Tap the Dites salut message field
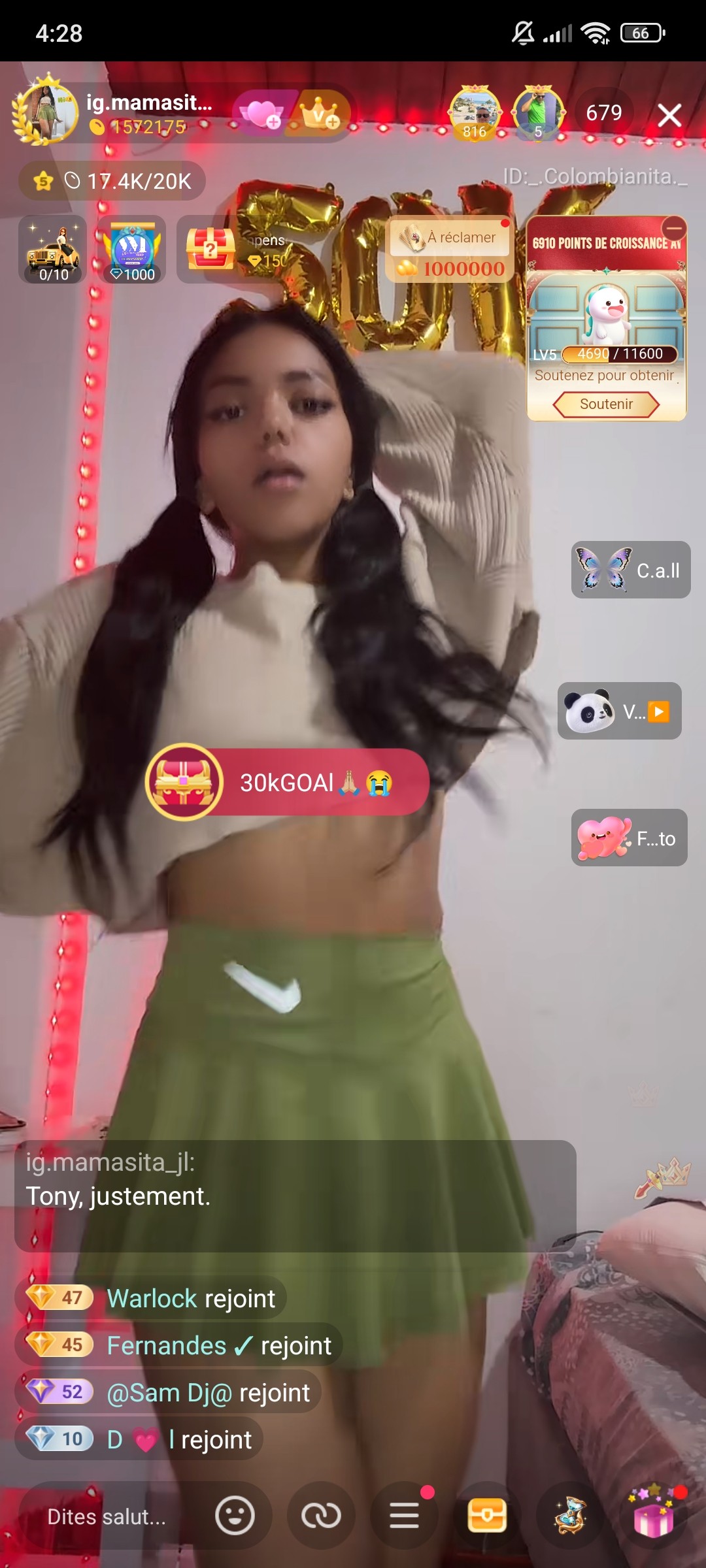Screen dimensions: 706x1568 107,1516
